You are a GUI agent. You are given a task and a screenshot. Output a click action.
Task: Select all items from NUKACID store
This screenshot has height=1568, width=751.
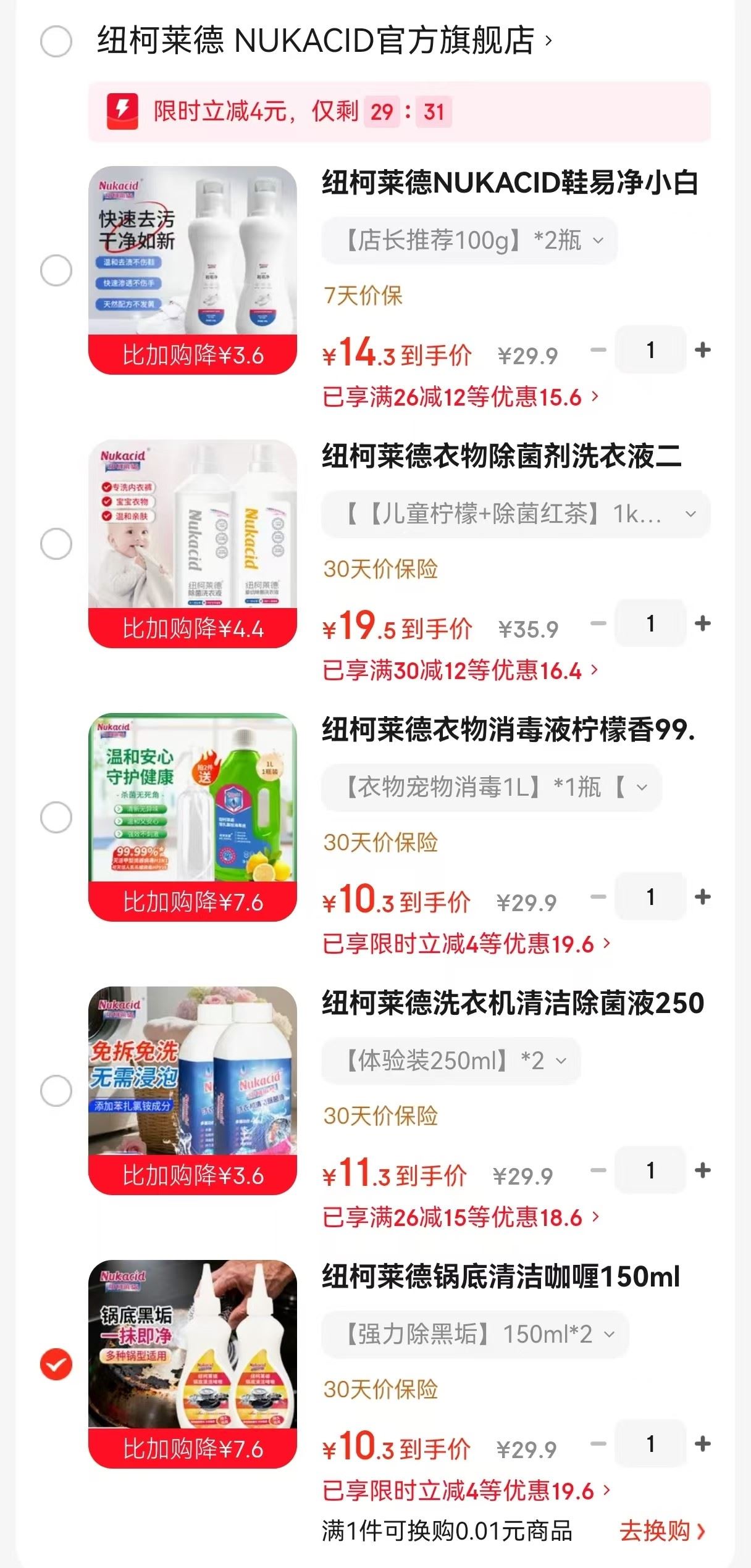coord(56,41)
